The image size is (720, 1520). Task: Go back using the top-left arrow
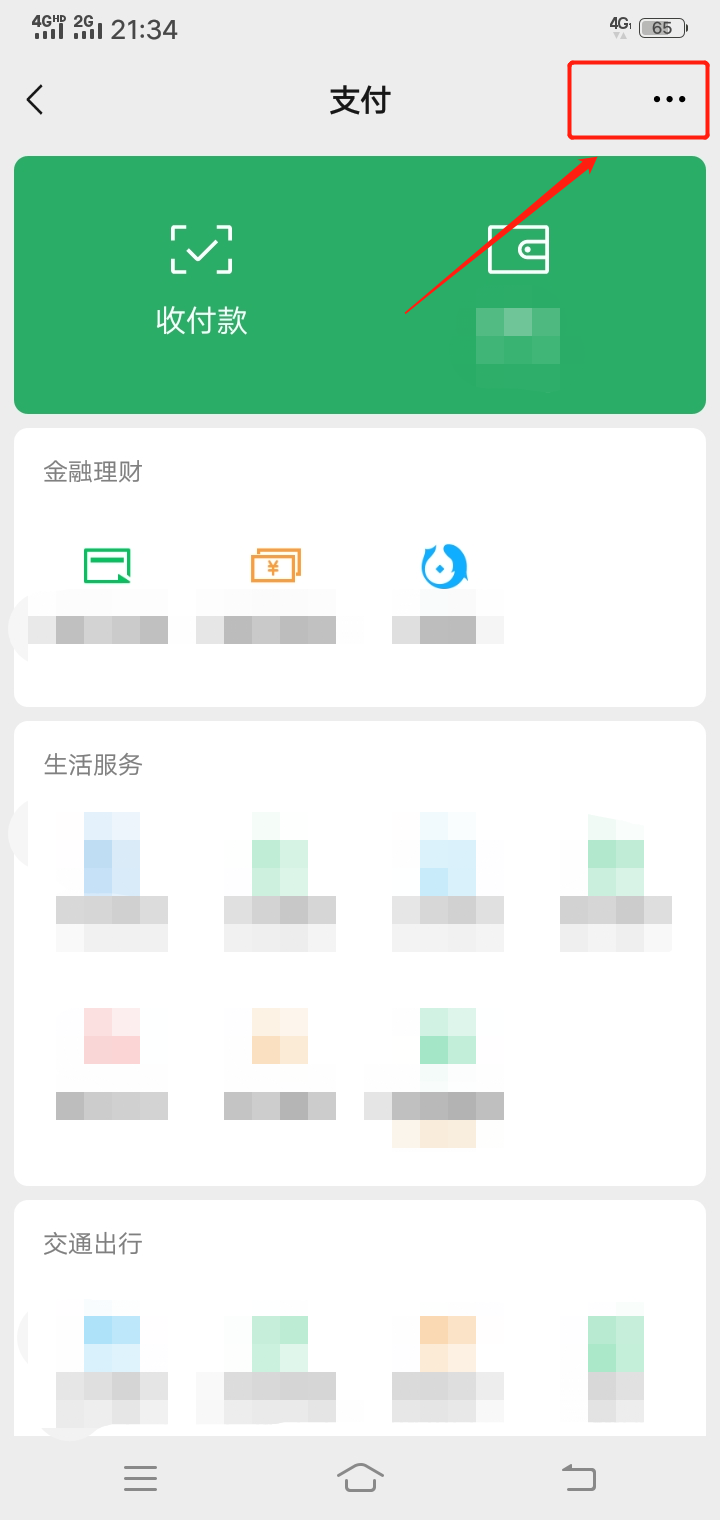click(35, 99)
